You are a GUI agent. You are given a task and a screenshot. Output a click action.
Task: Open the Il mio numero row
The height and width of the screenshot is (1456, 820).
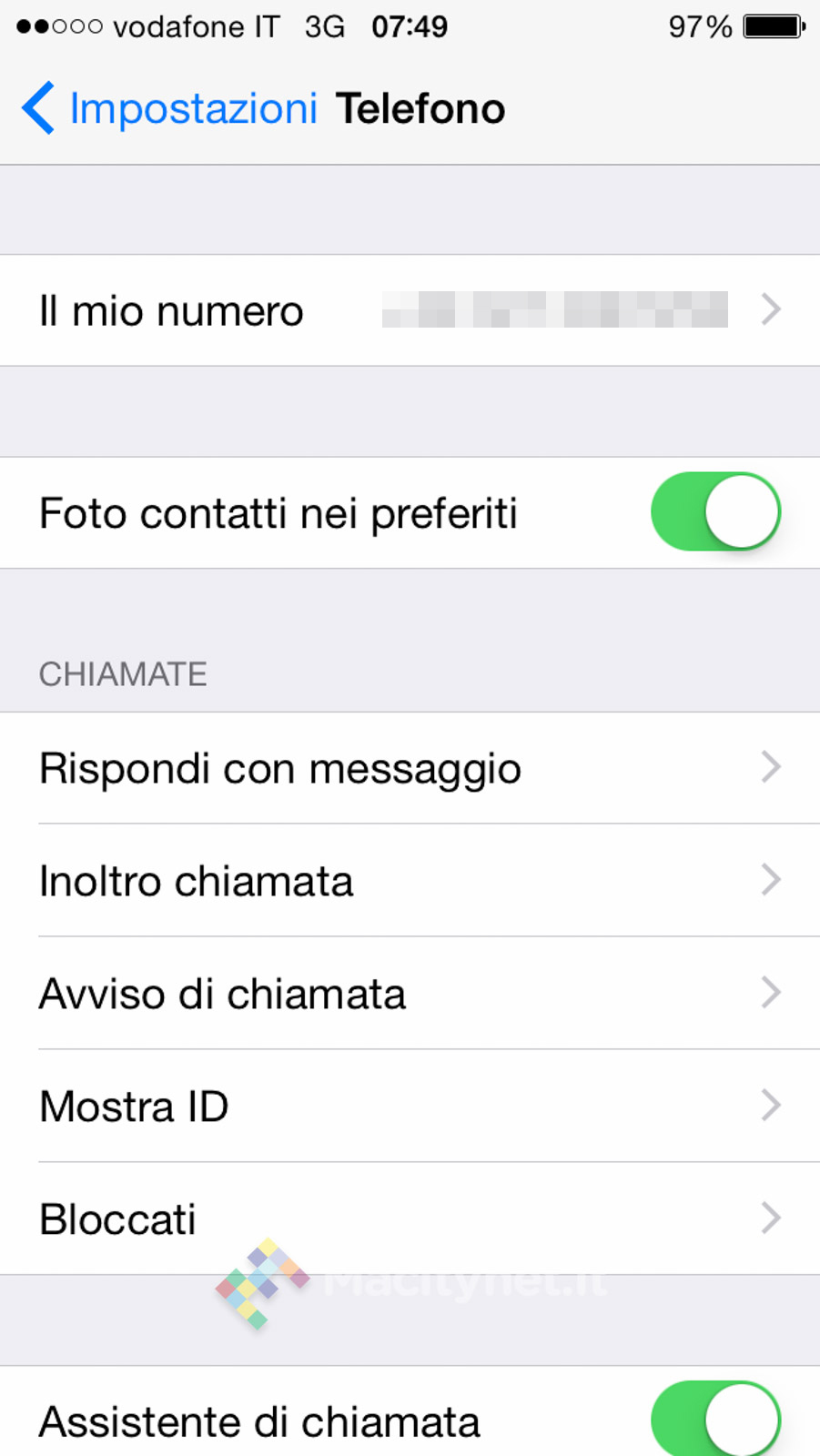pos(410,310)
